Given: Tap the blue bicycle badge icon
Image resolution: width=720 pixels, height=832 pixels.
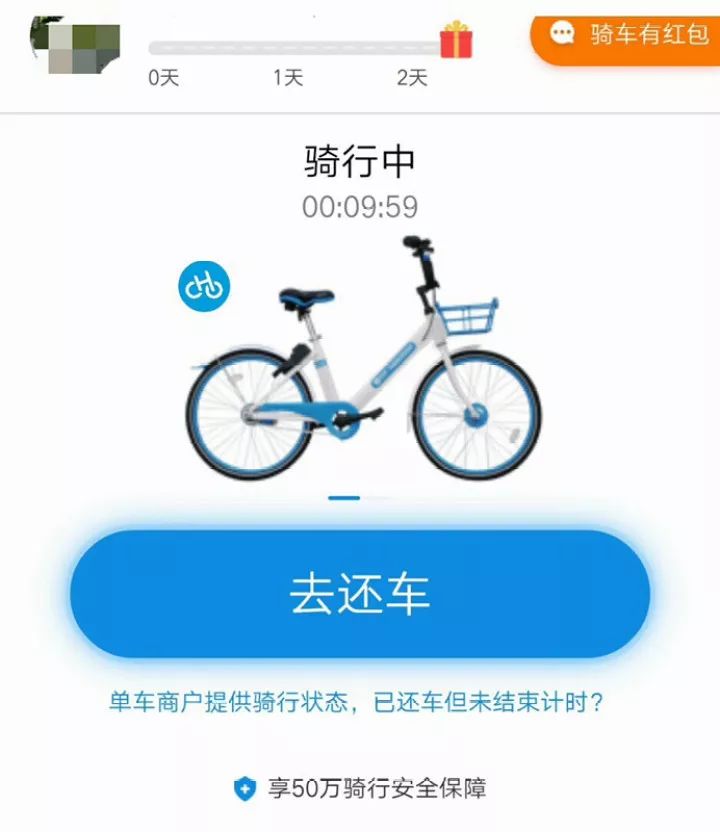Looking at the screenshot, I should pyautogui.click(x=204, y=287).
